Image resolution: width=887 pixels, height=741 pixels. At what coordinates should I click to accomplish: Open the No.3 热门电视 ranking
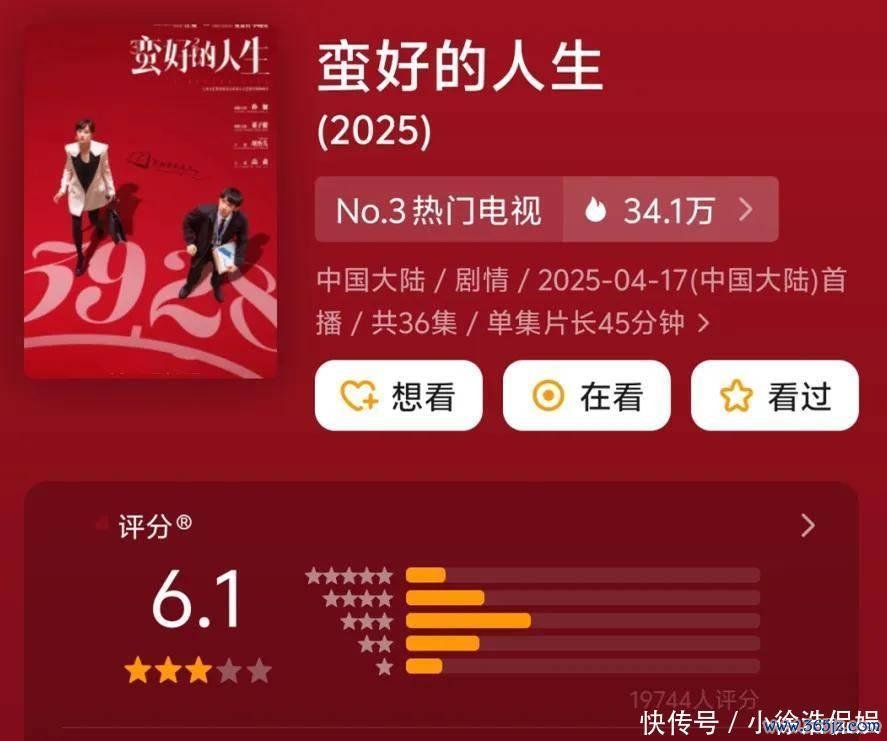(x=438, y=210)
